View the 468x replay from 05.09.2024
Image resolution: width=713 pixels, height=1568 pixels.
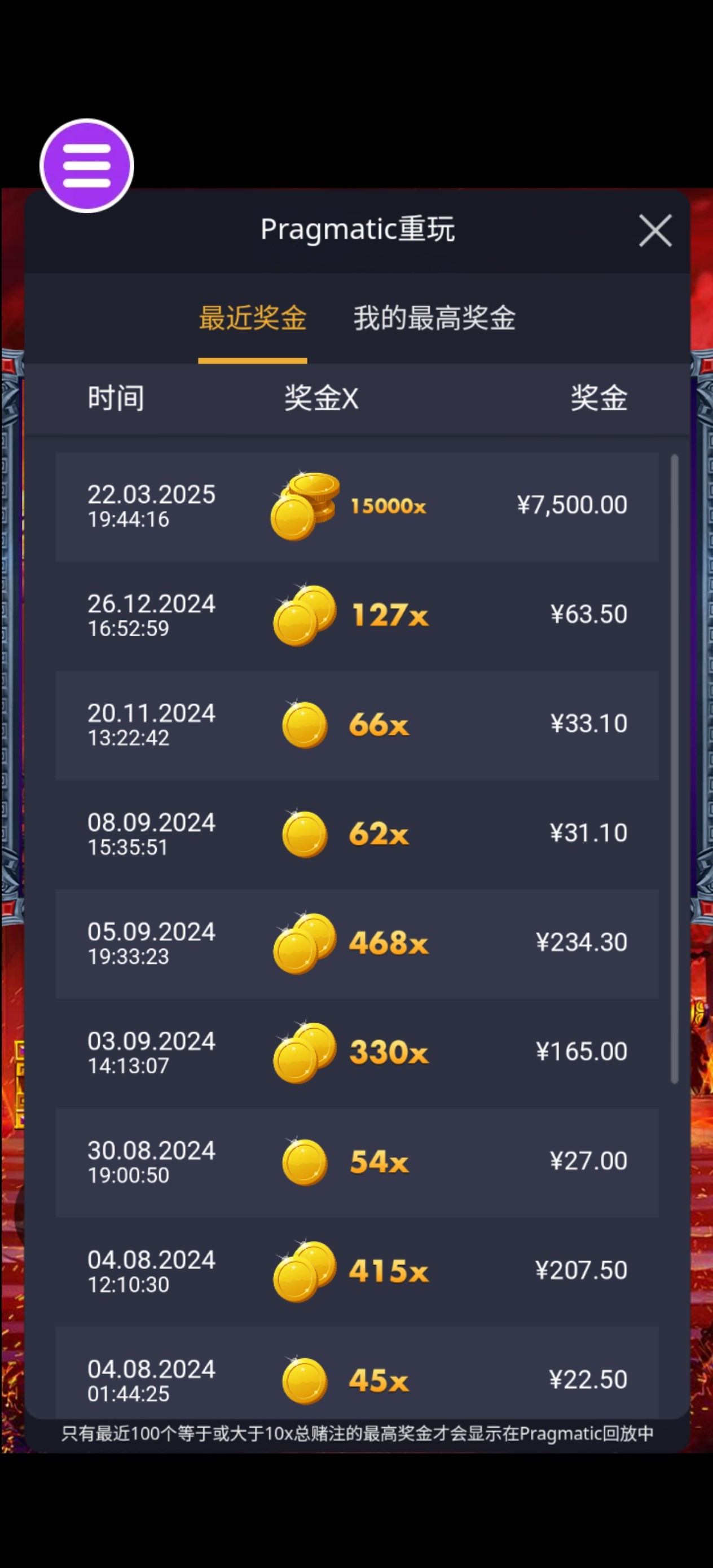tap(357, 944)
